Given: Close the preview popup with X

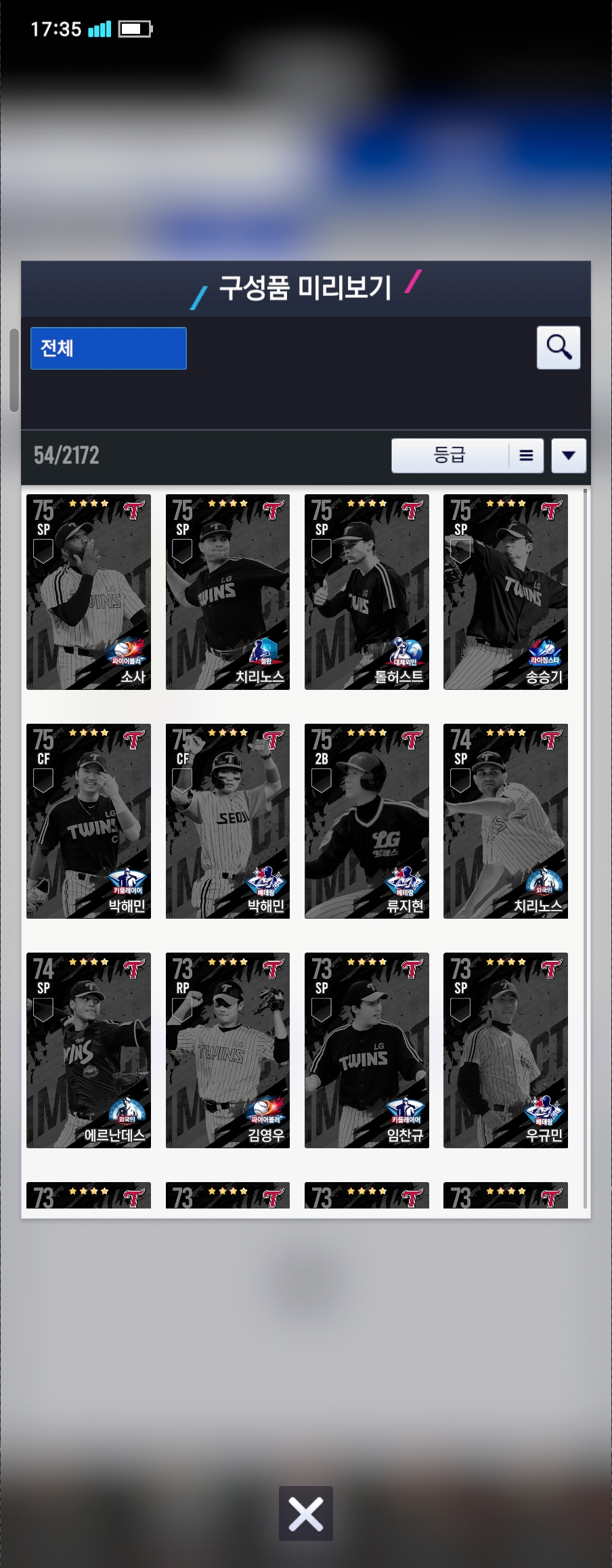Looking at the screenshot, I should 305,1513.
